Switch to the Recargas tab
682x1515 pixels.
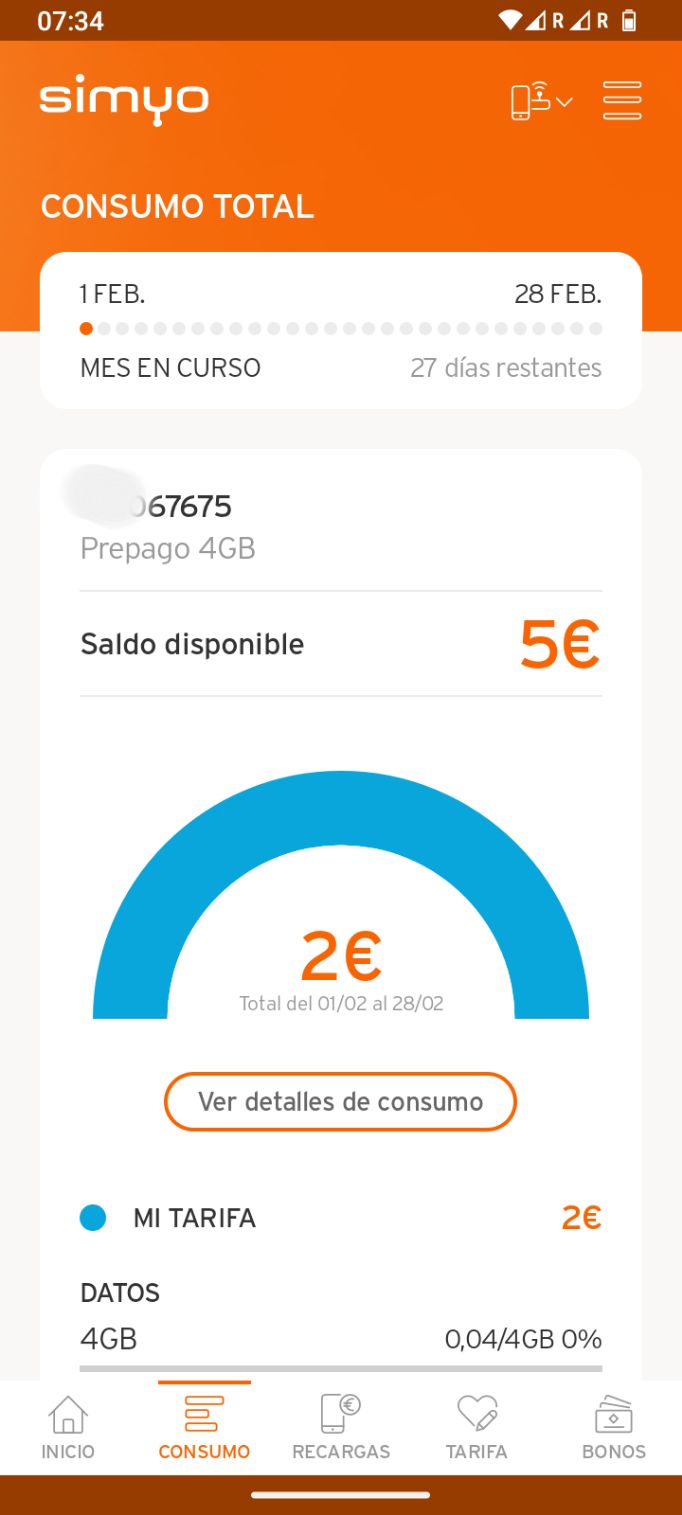coord(341,1427)
